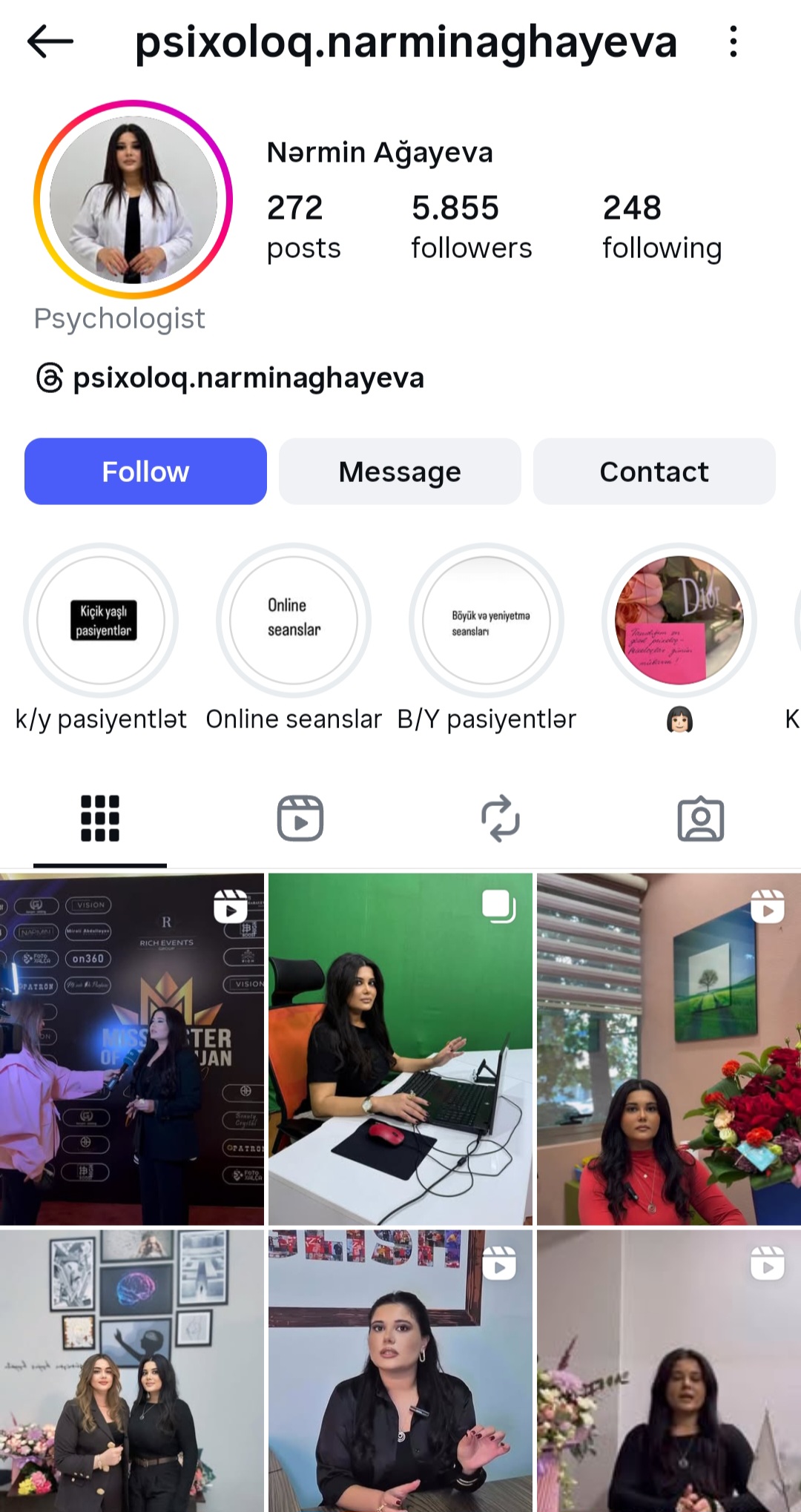The height and width of the screenshot is (1512, 801).
Task: Open the 5.855 followers list
Action: pyautogui.click(x=471, y=226)
